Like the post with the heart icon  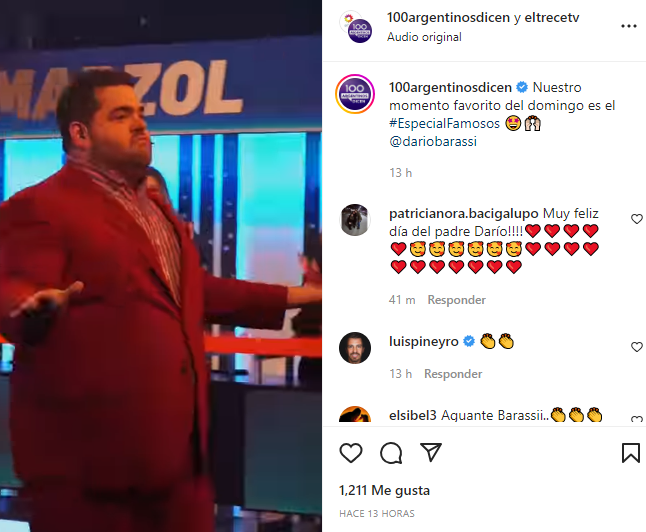pyautogui.click(x=351, y=453)
